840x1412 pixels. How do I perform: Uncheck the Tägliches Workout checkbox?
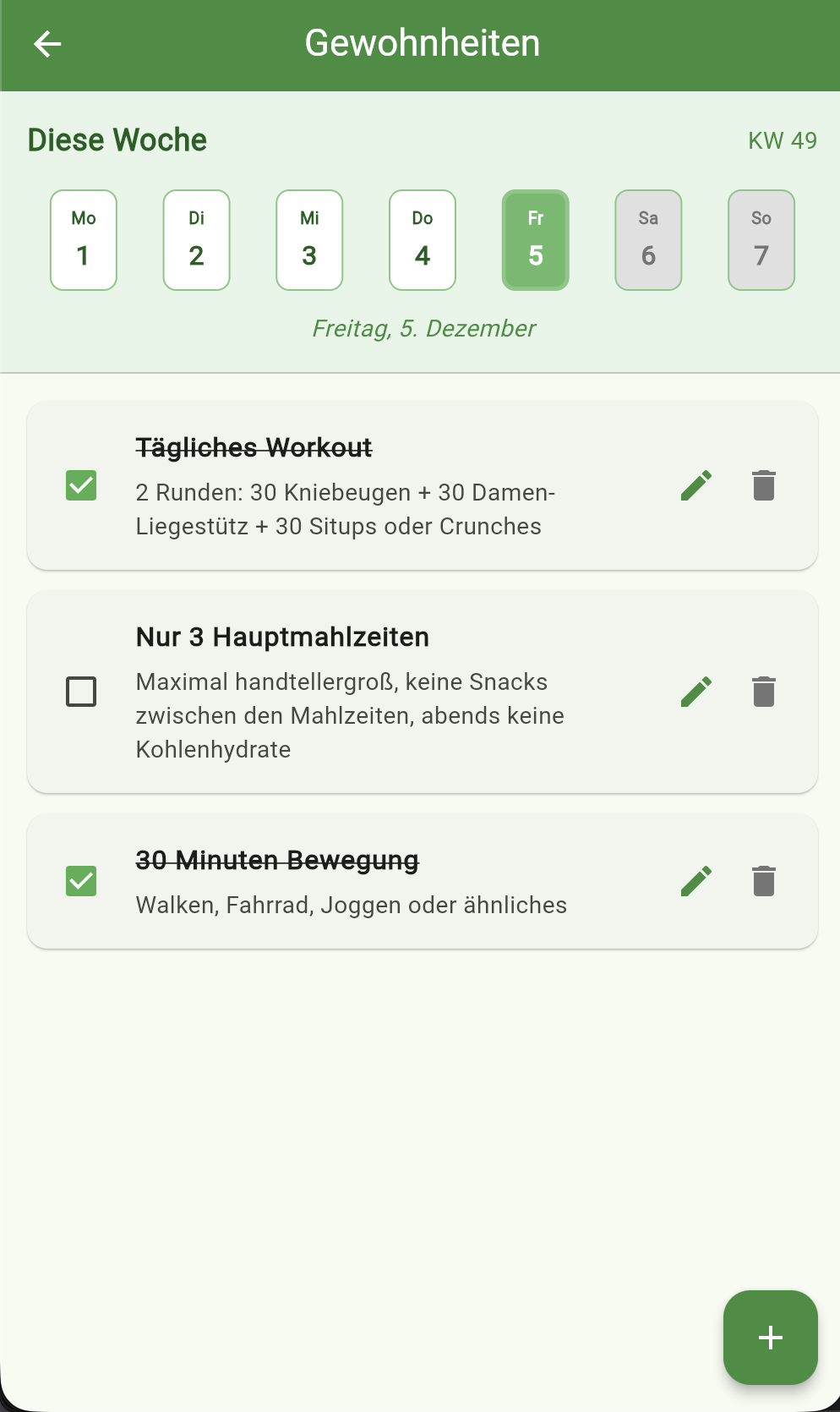tap(81, 484)
